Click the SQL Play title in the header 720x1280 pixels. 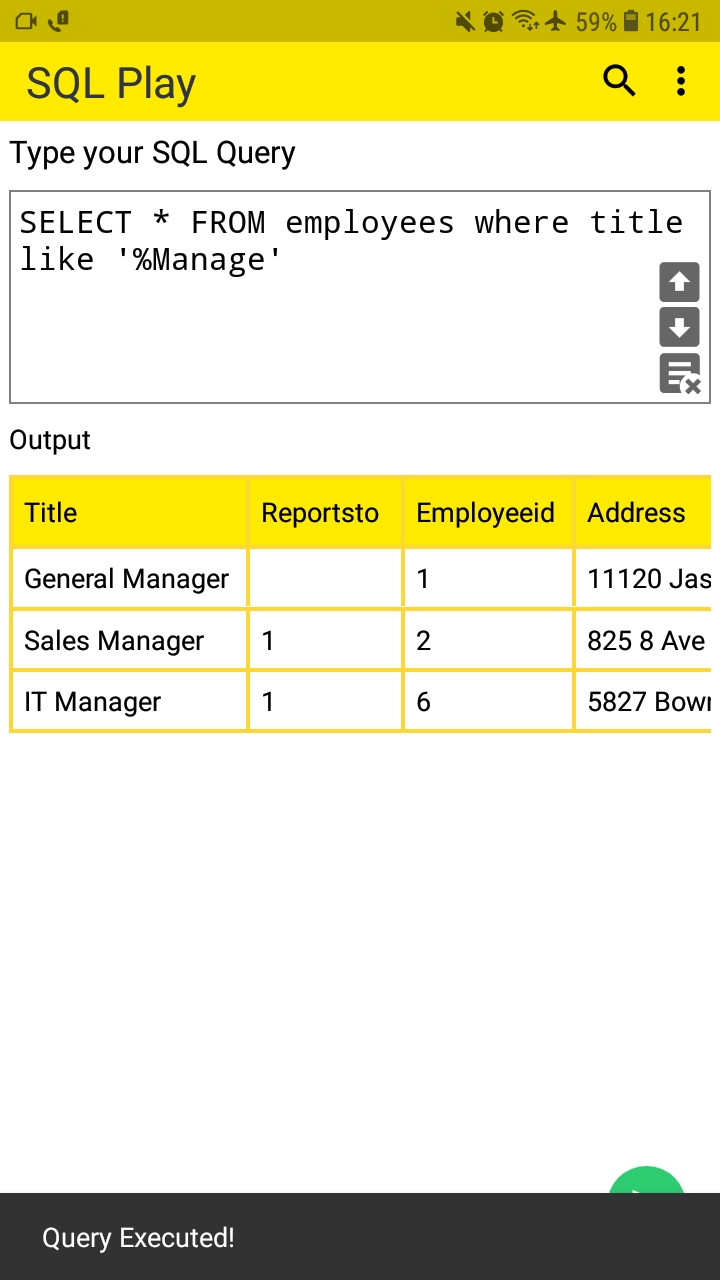coord(110,82)
